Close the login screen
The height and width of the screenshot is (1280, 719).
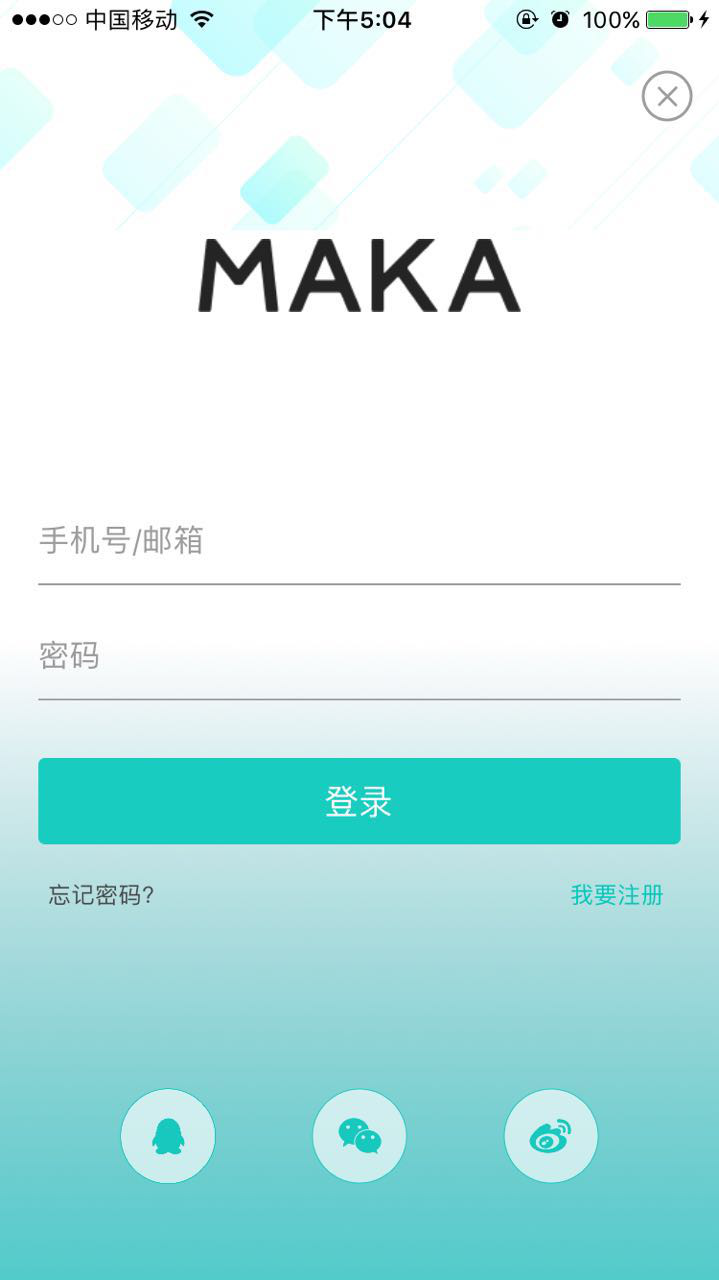pyautogui.click(x=667, y=97)
